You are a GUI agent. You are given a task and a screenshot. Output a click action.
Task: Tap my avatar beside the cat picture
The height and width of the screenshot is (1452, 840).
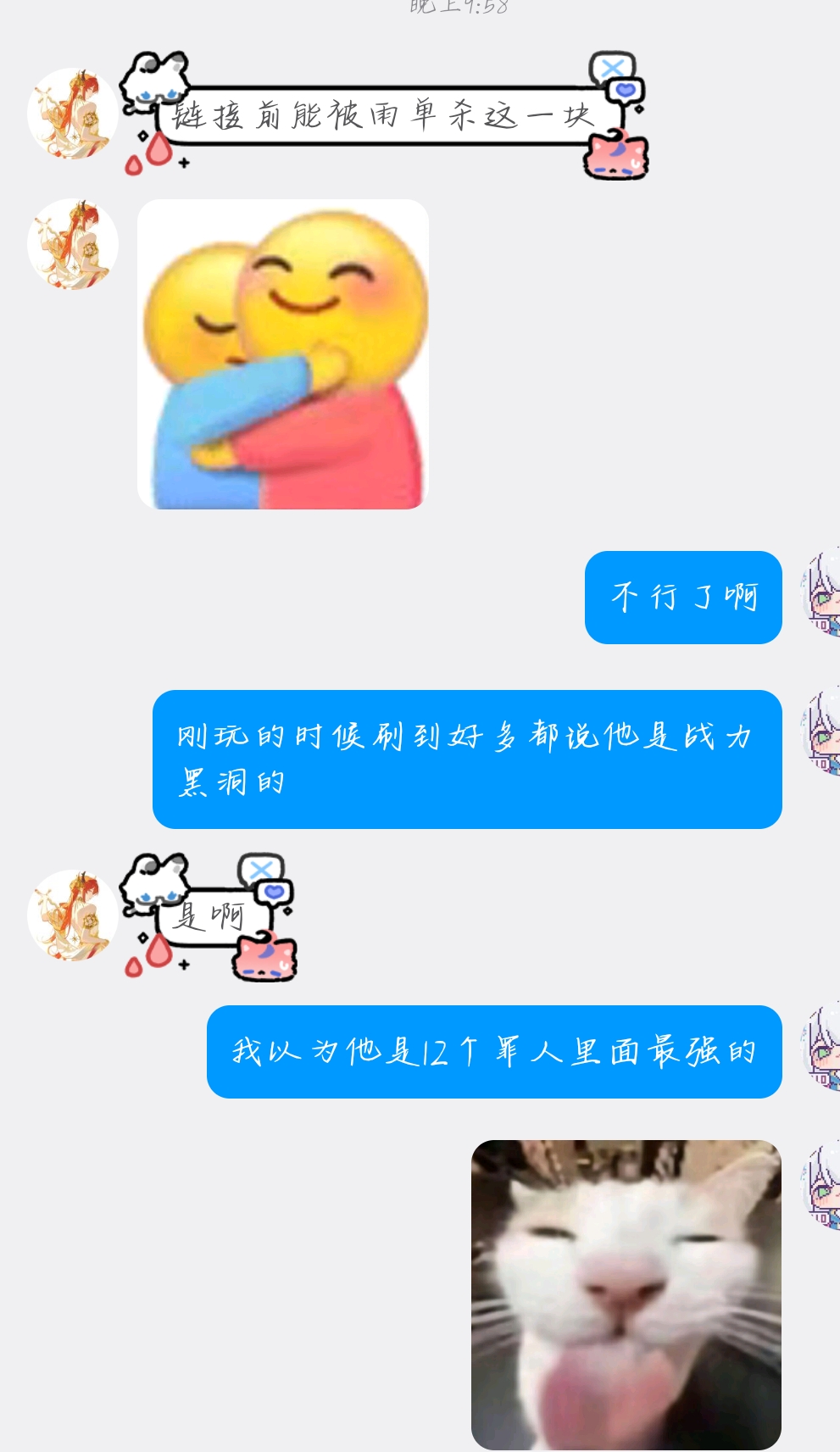pyautogui.click(x=821, y=1187)
